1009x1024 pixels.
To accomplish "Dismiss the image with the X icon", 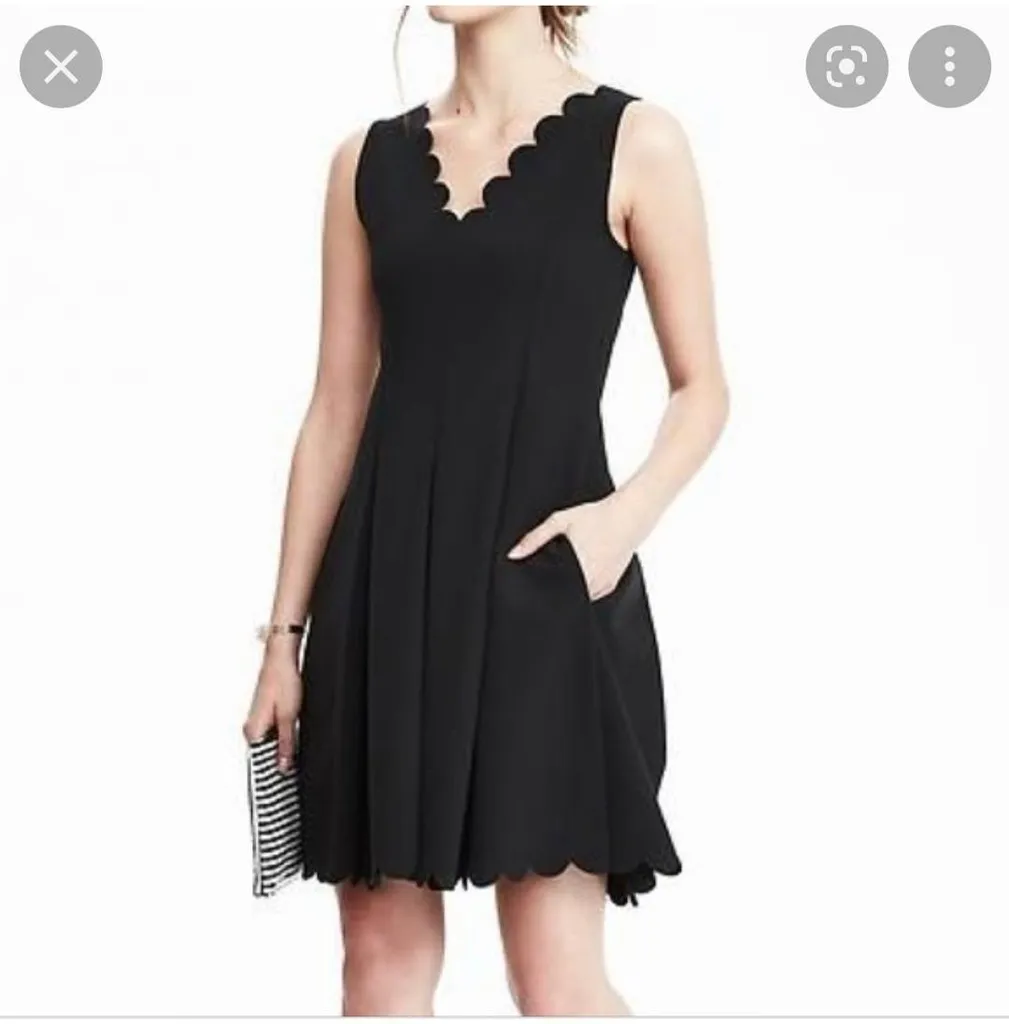I will (63, 67).
